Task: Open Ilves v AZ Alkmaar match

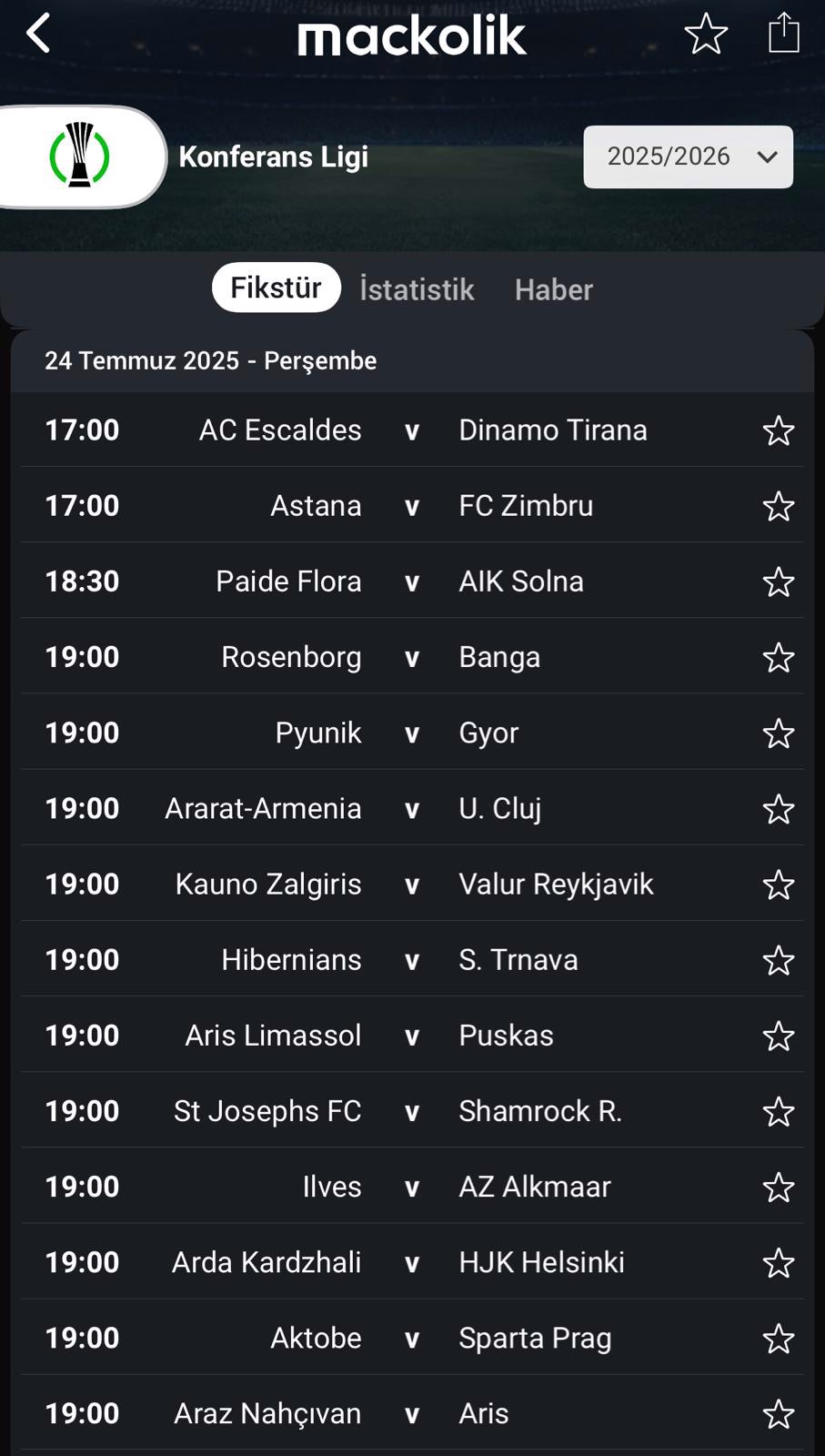Action: (x=412, y=1185)
